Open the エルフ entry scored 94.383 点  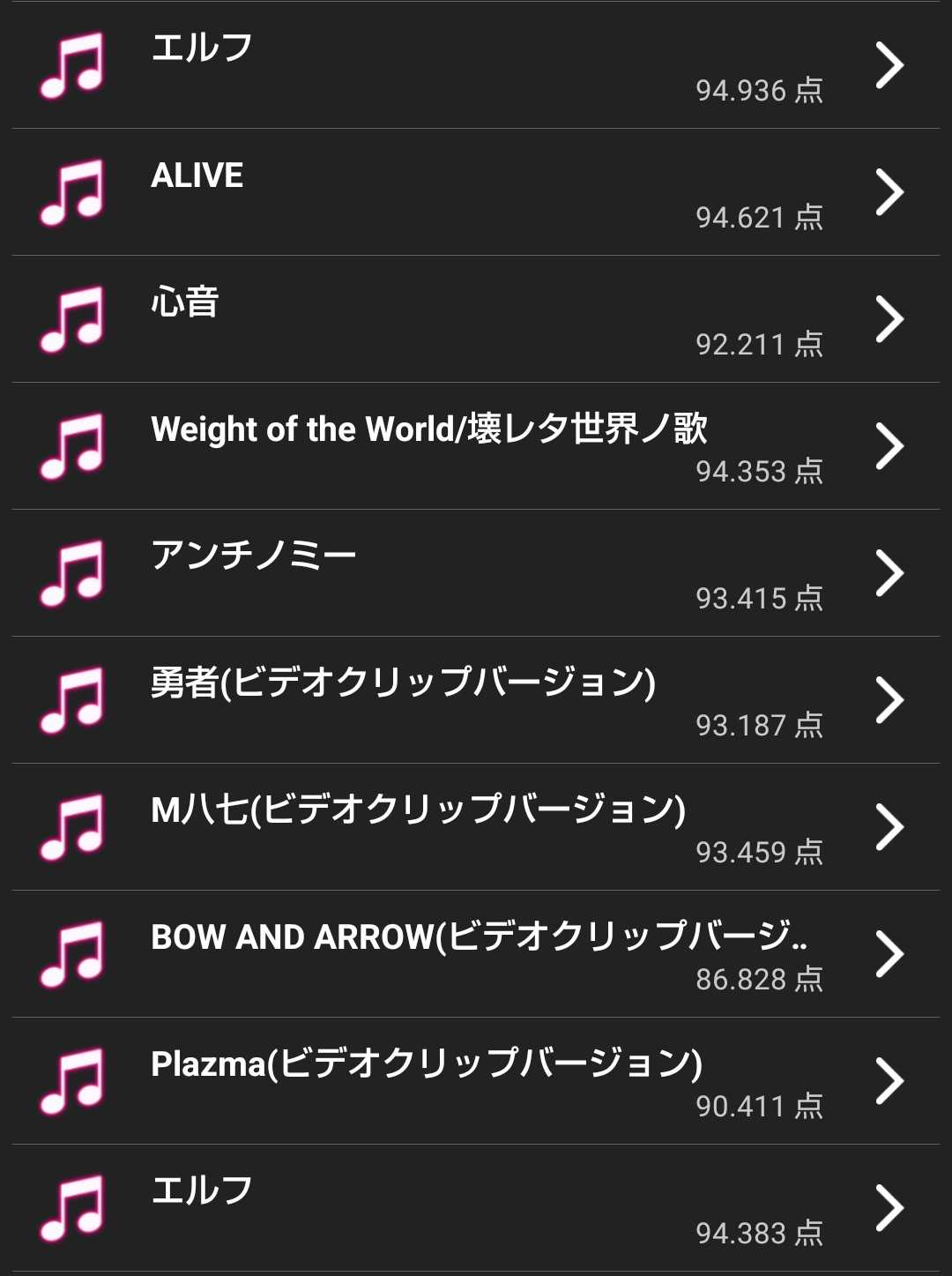[x=476, y=1208]
